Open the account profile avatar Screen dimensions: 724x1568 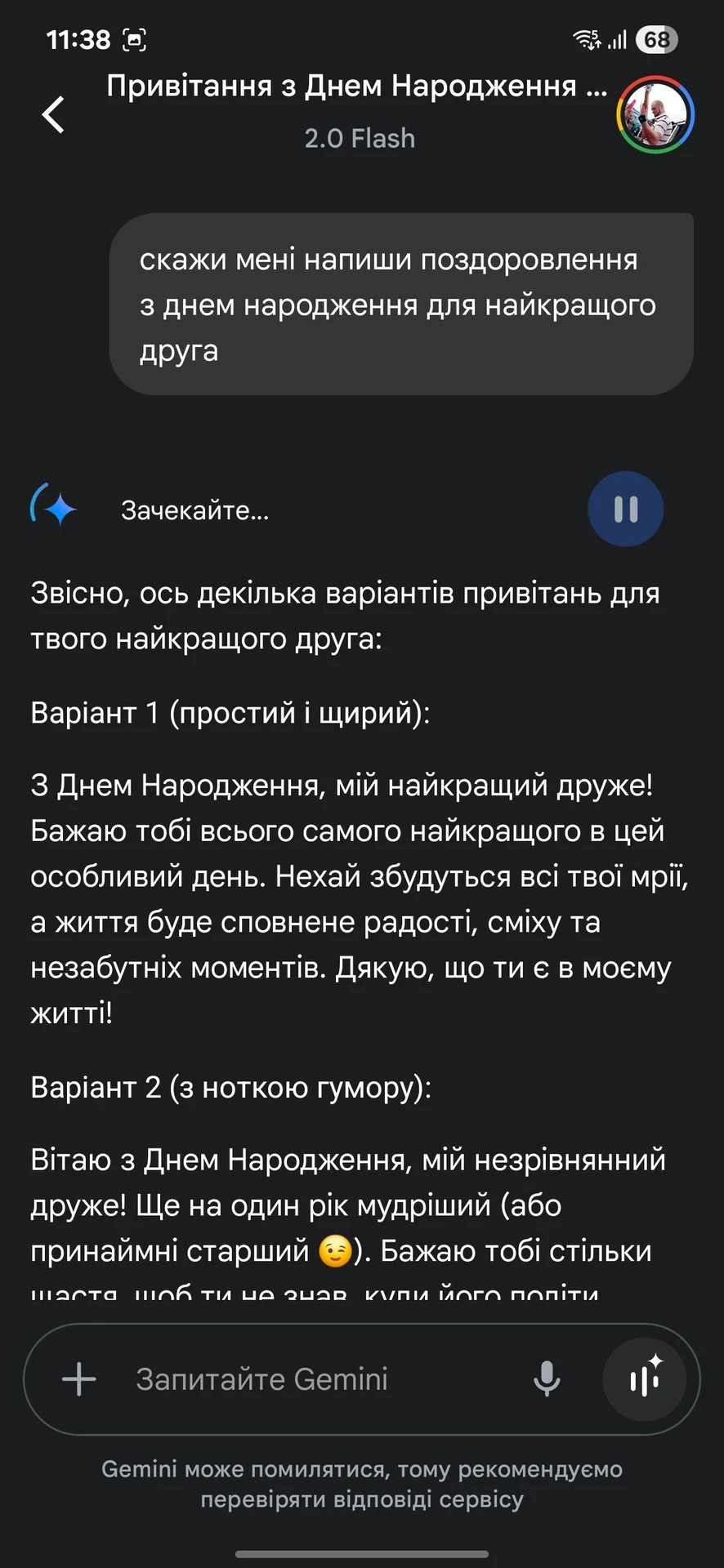(x=655, y=115)
